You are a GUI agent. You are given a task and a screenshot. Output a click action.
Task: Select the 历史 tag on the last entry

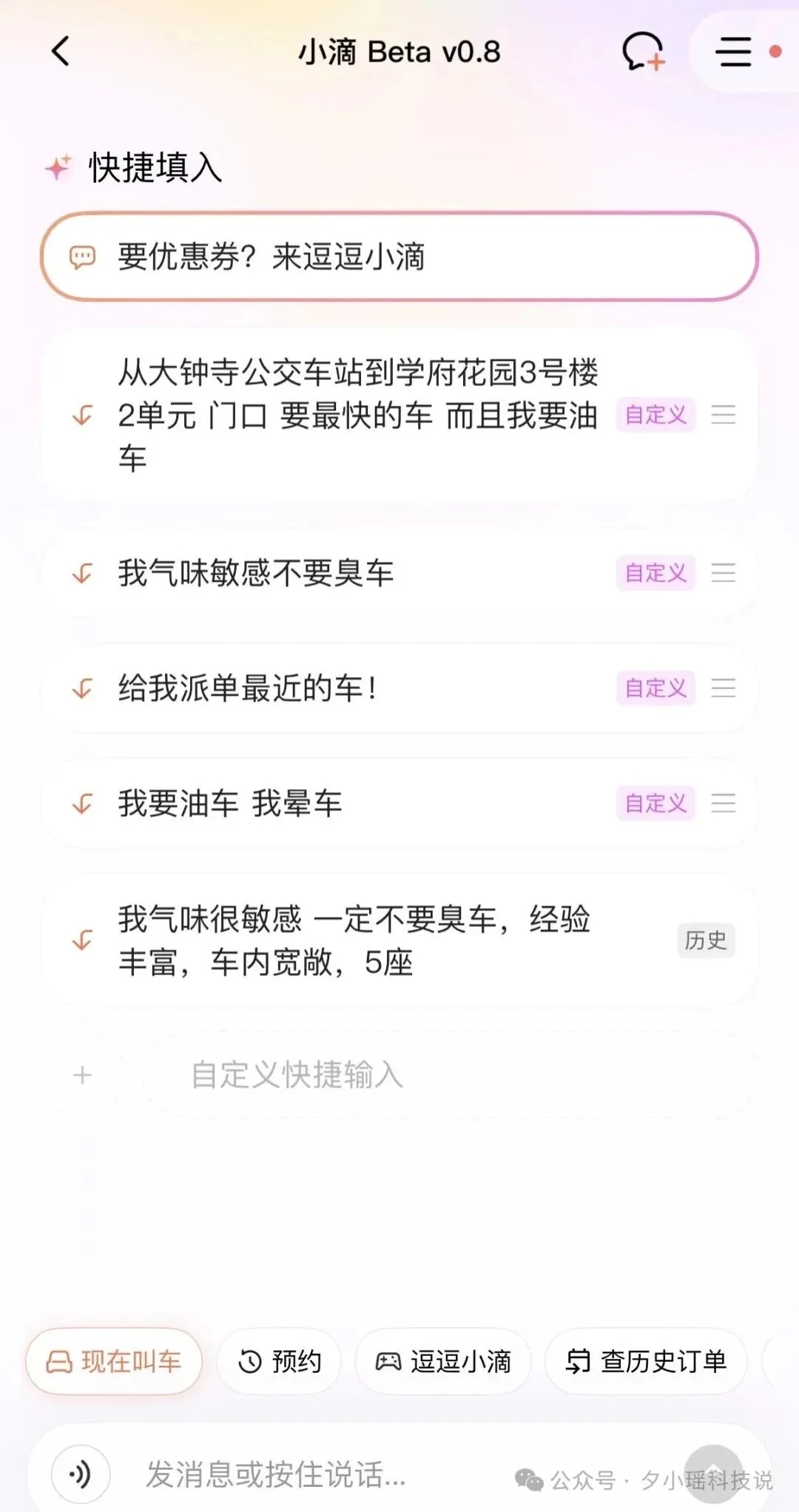(706, 940)
